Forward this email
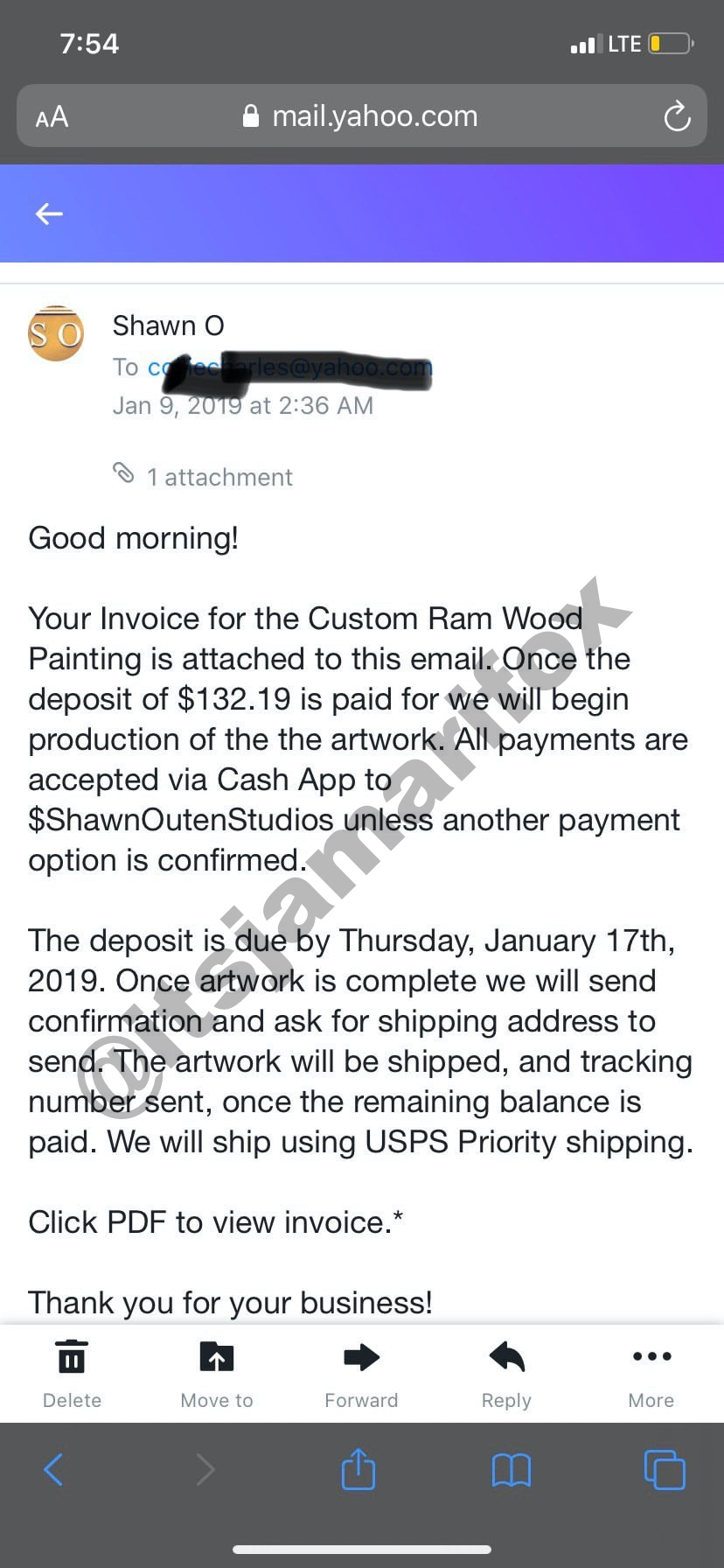Viewport: 724px width, 1568px height. click(361, 1373)
